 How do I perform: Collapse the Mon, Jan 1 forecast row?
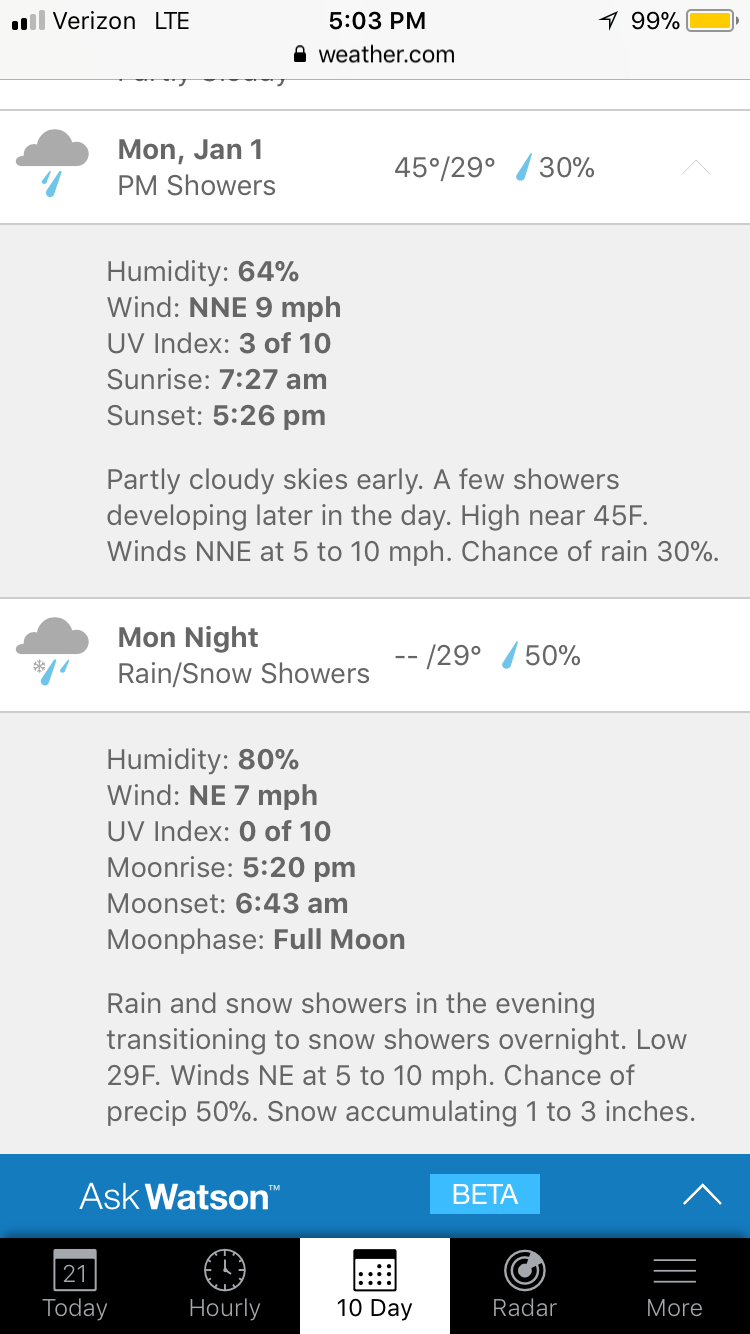tap(695, 168)
